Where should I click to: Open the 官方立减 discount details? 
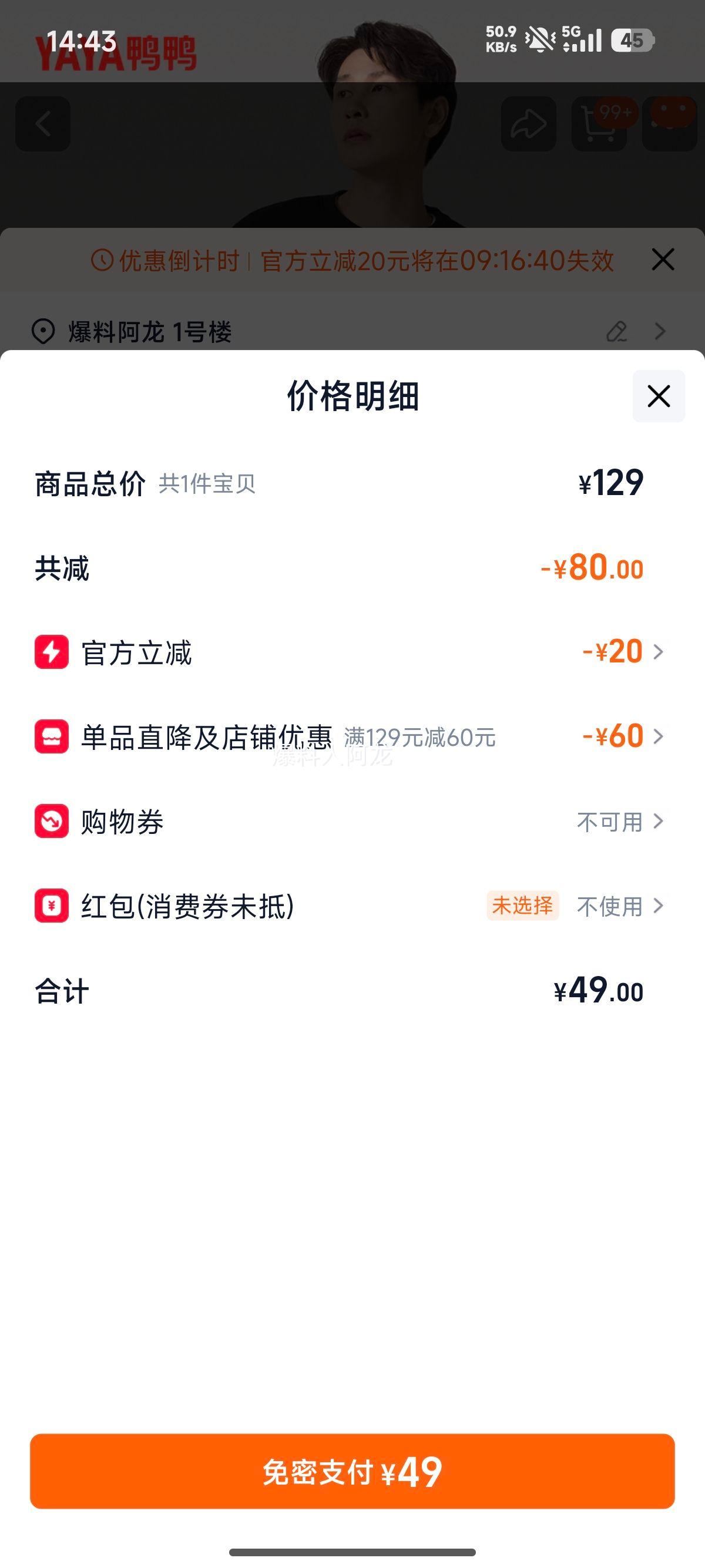622,652
